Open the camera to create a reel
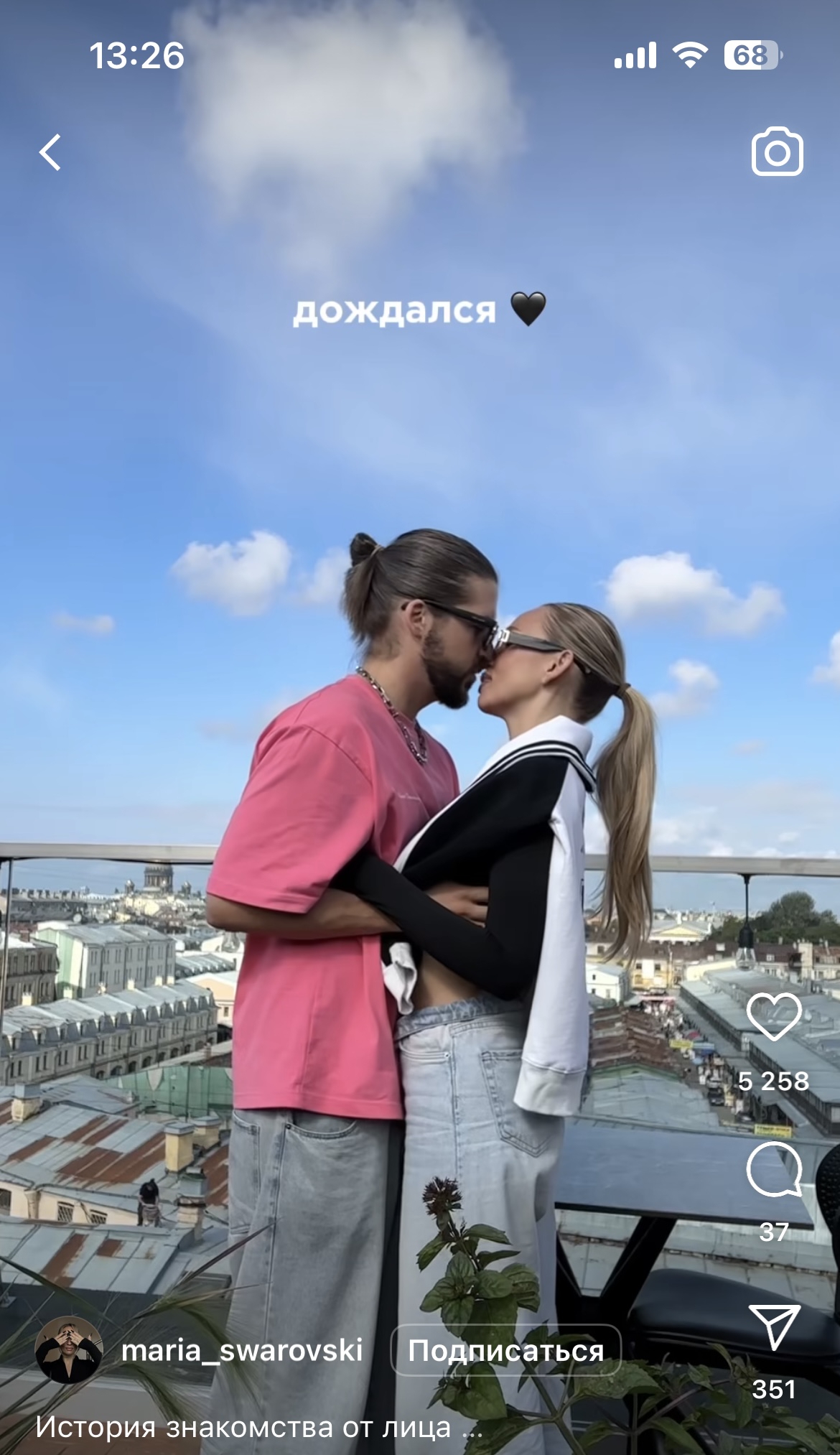 click(777, 152)
